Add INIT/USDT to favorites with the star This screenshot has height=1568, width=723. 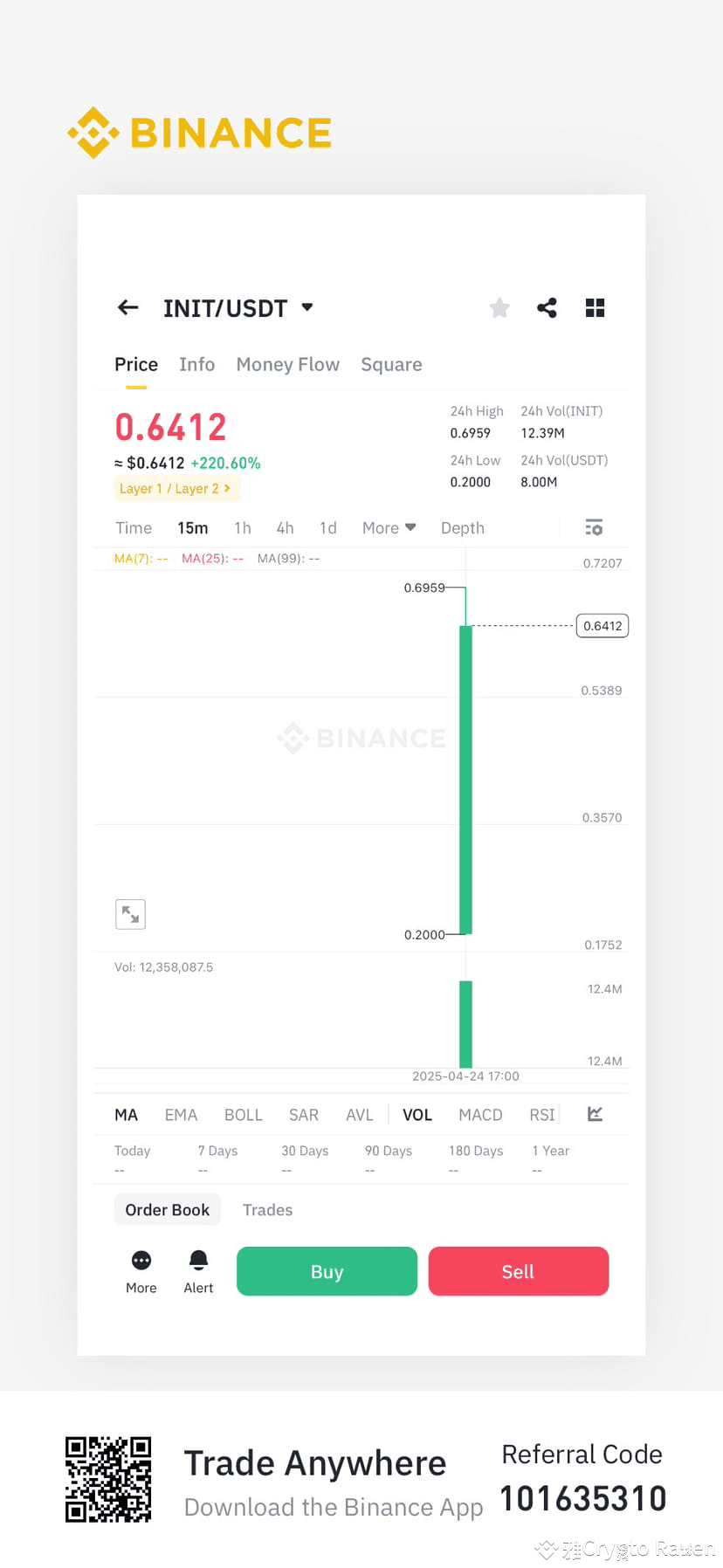coord(499,307)
